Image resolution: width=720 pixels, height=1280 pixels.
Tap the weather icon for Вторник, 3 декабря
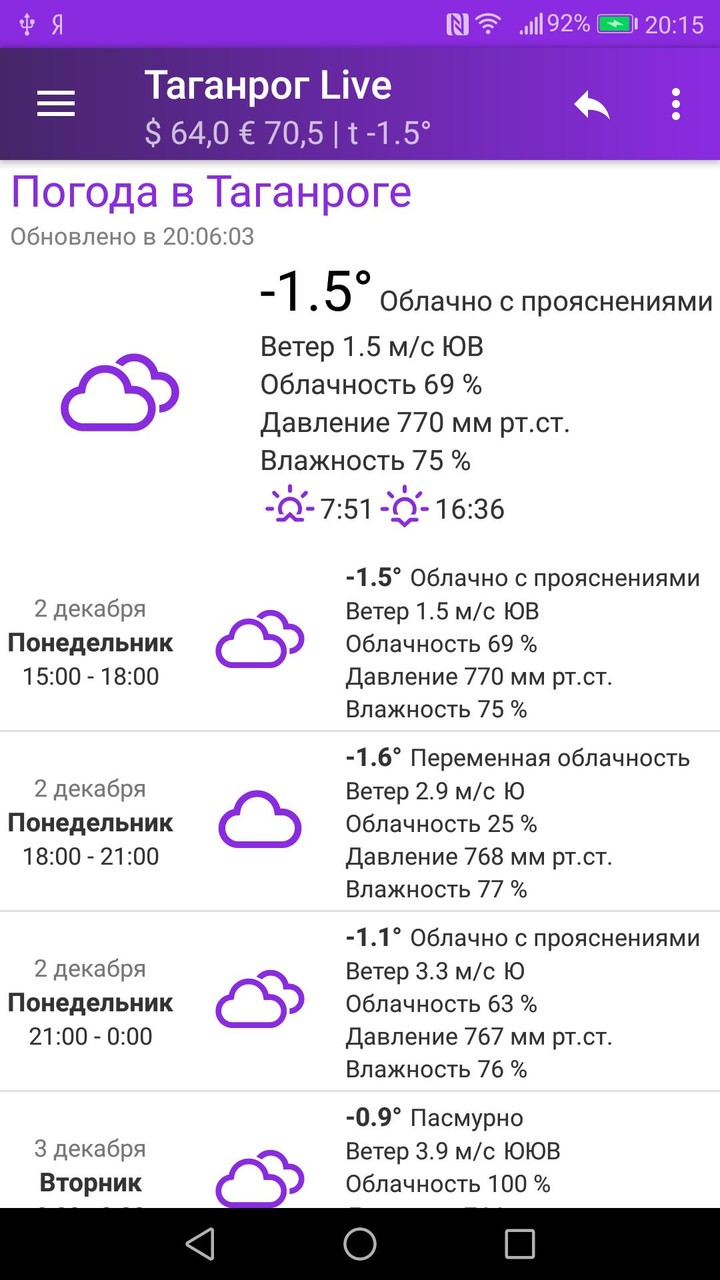[x=260, y=1180]
